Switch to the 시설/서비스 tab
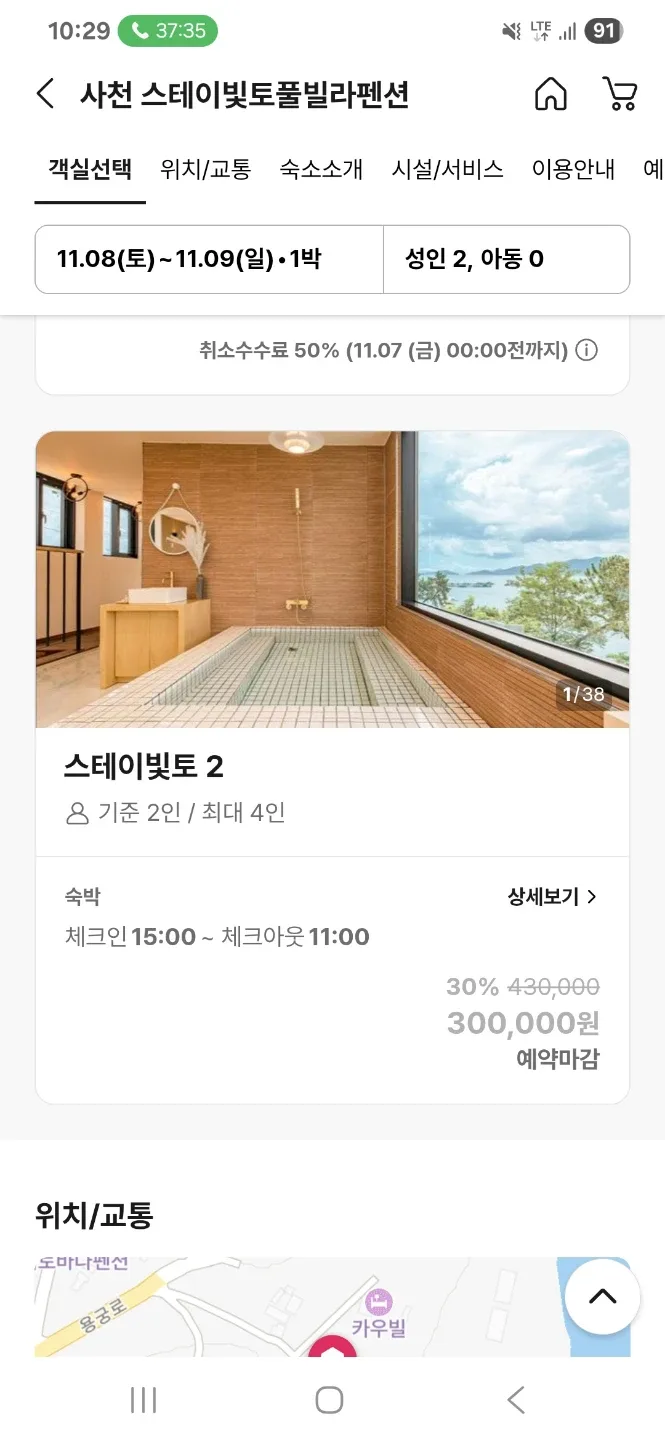Screen dimensions: 665x1440 tap(447, 169)
